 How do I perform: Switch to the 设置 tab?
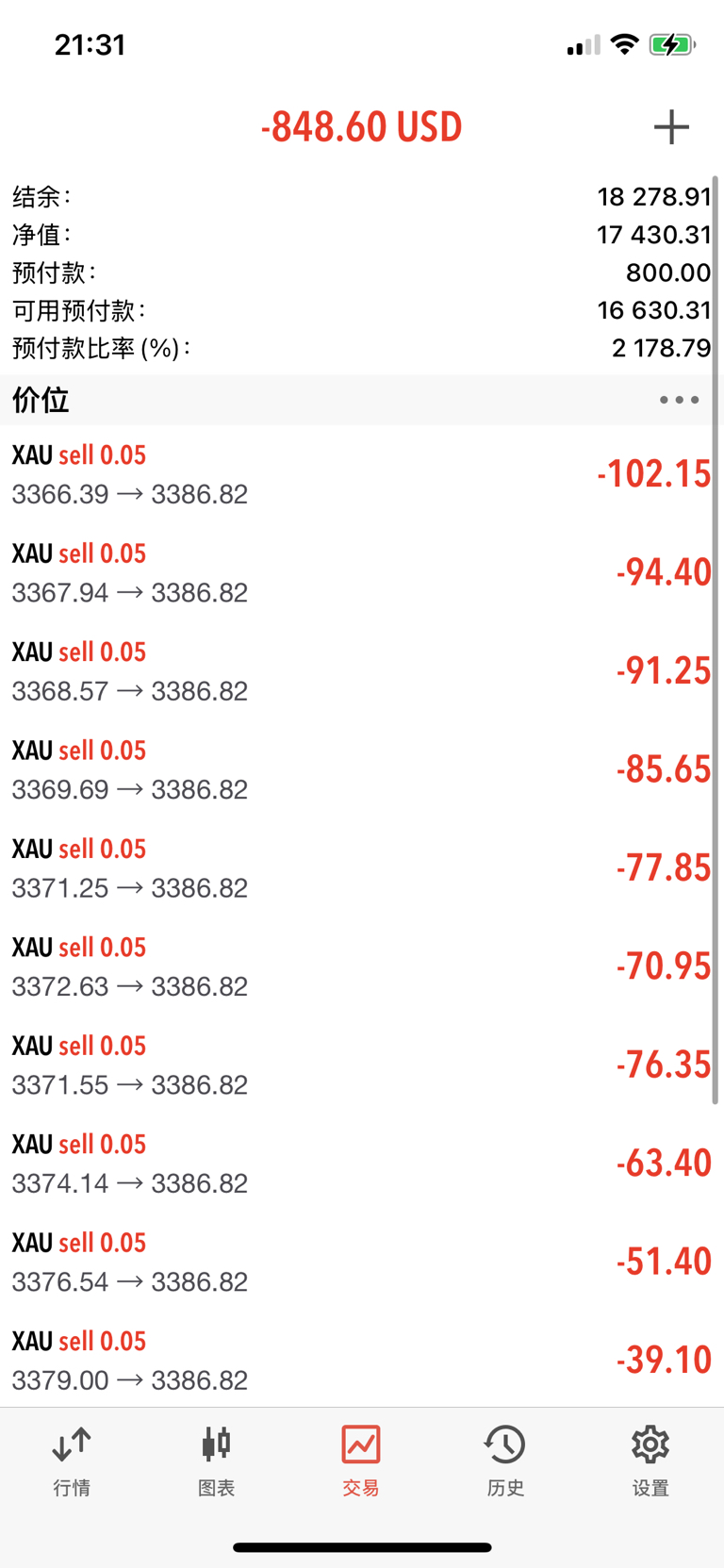coord(650,1461)
